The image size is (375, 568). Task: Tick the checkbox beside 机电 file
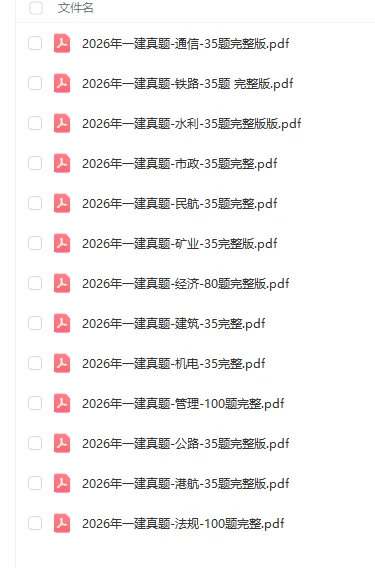[35, 363]
